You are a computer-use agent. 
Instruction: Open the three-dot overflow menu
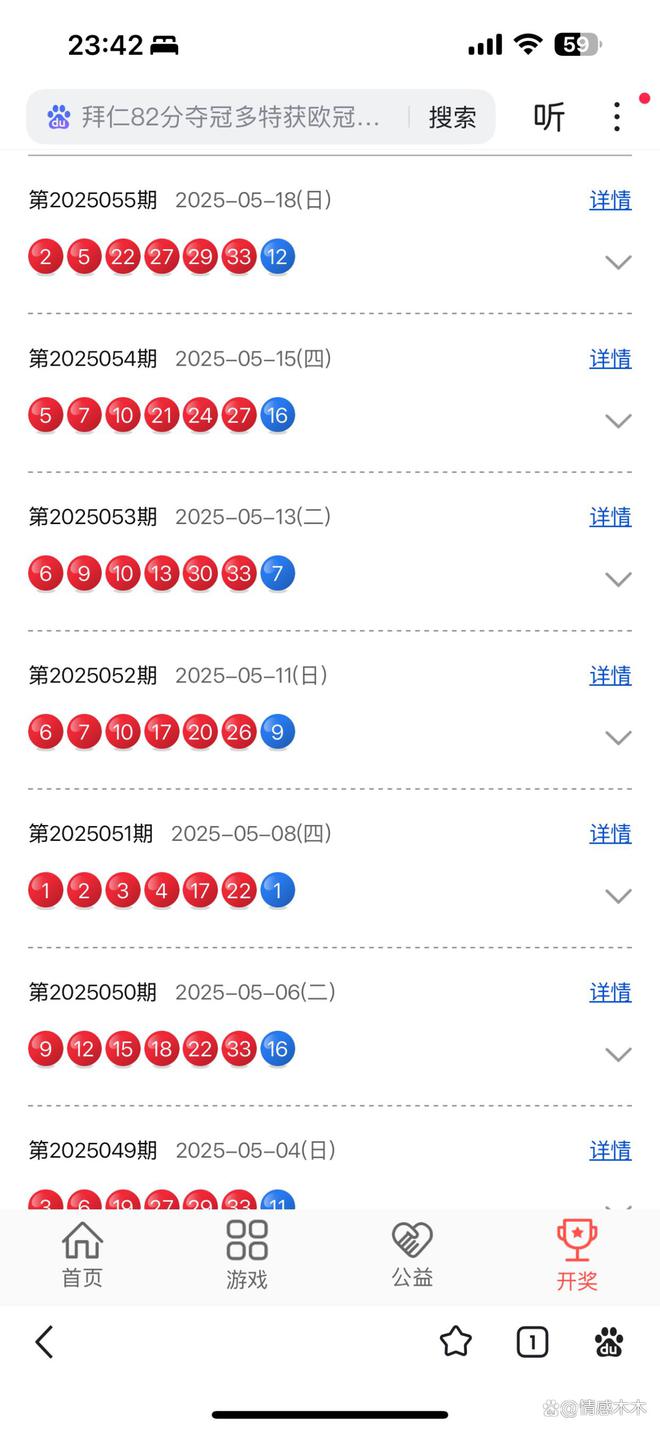pyautogui.click(x=617, y=117)
